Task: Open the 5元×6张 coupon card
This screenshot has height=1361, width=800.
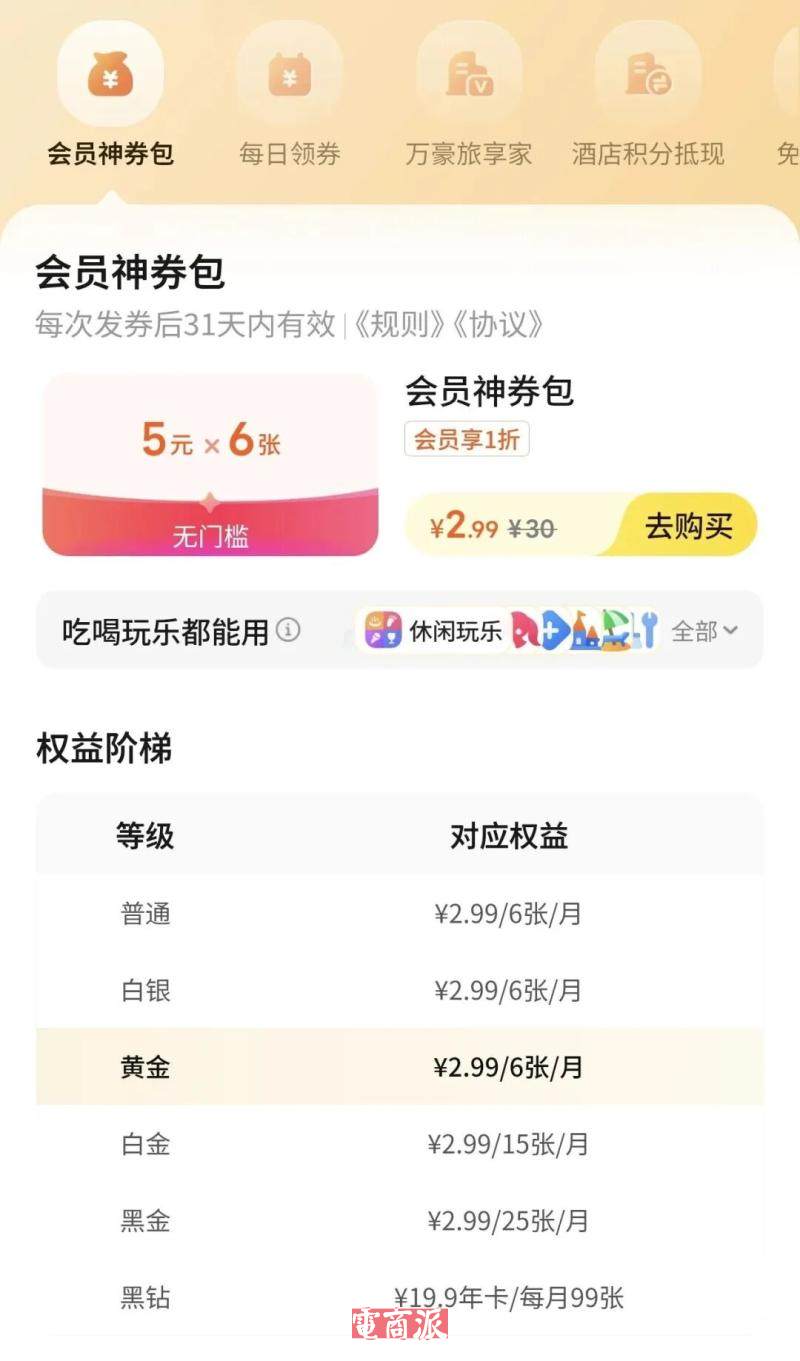Action: tap(210, 465)
